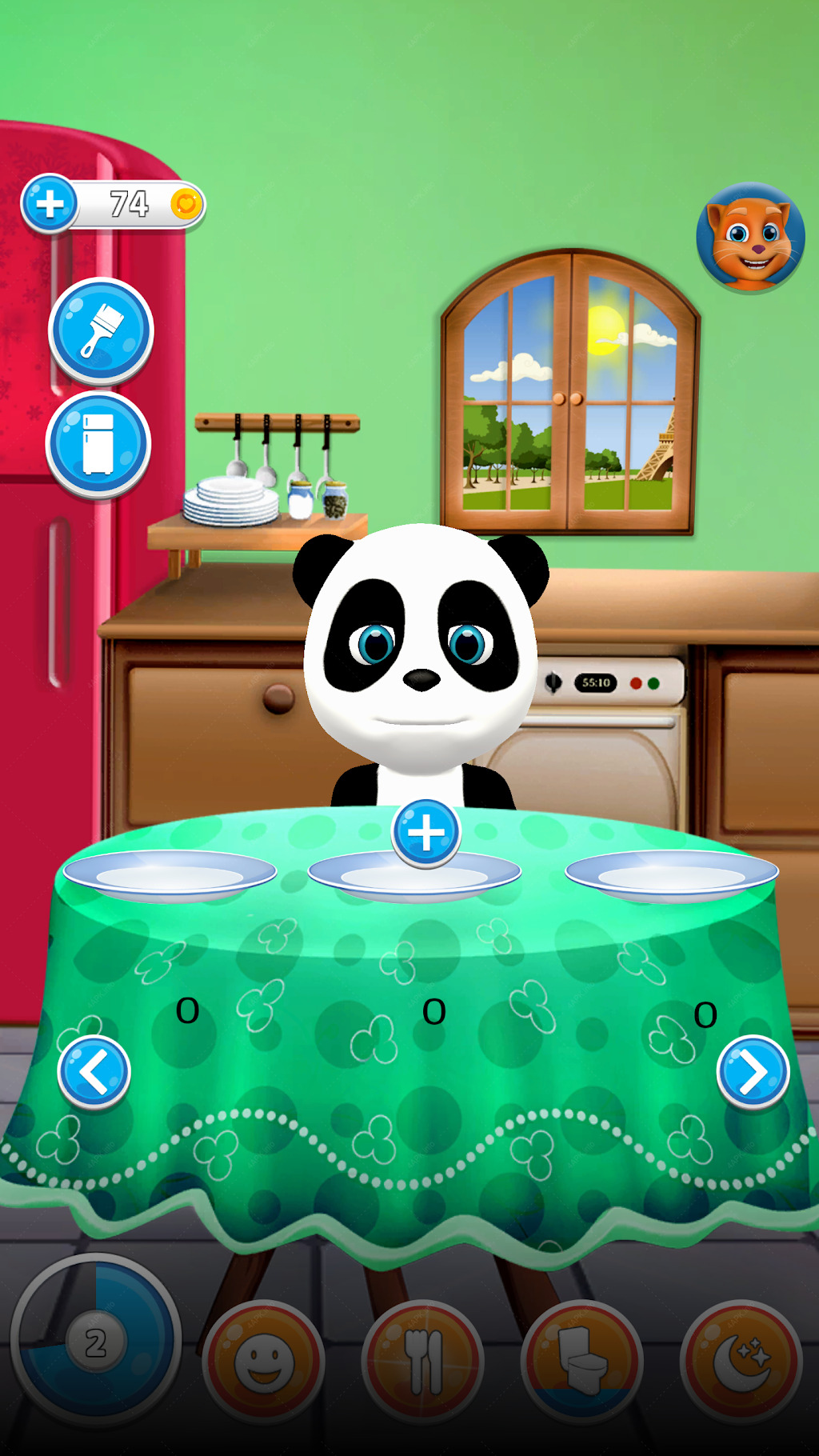Open the paintbrush customization button
Screen dimensions: 819x1456
pyautogui.click(x=101, y=330)
